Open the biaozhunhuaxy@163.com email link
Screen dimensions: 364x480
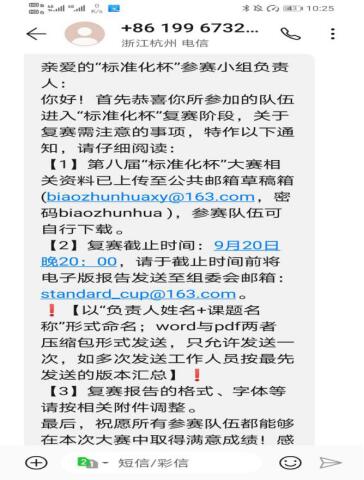pos(150,197)
